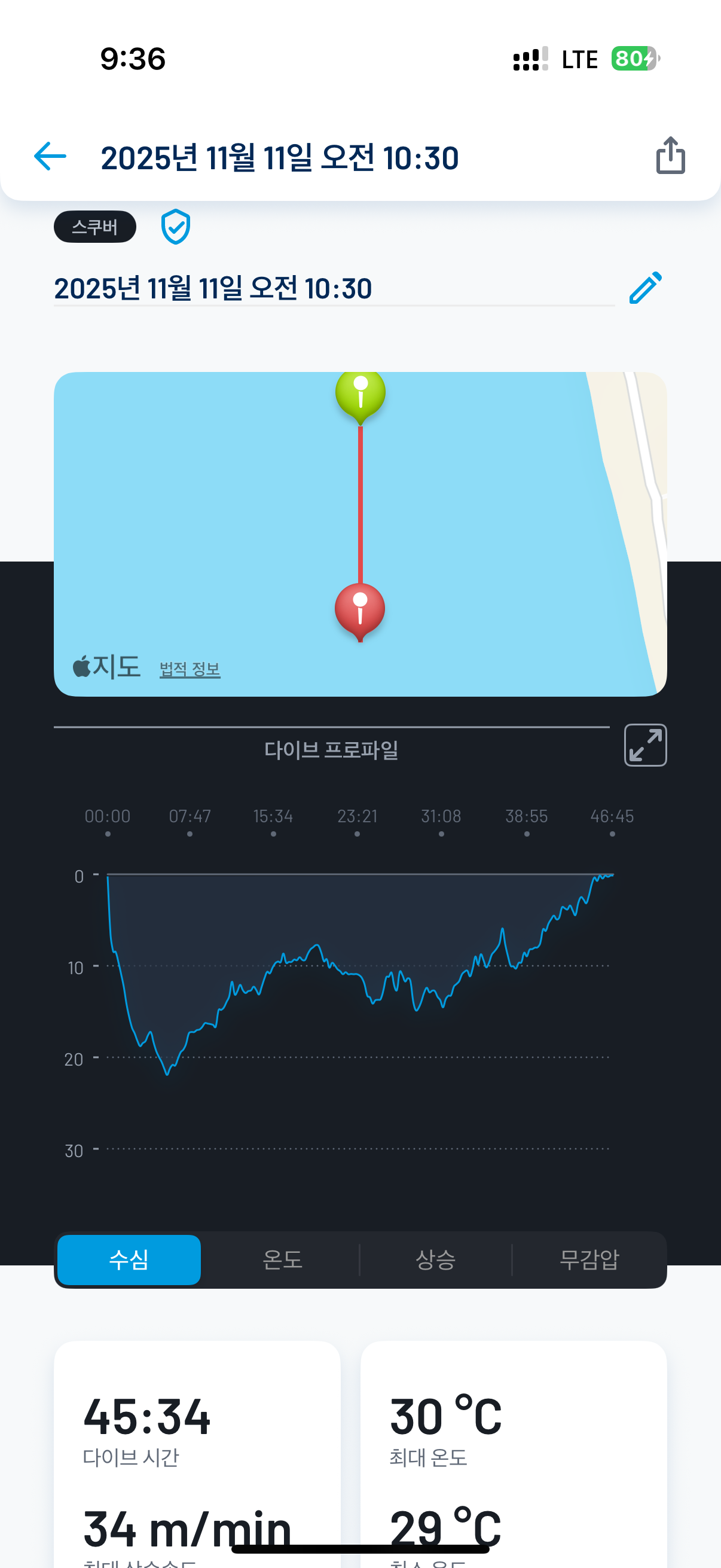Go back using the arrow
721x1568 pixels.
tap(50, 157)
